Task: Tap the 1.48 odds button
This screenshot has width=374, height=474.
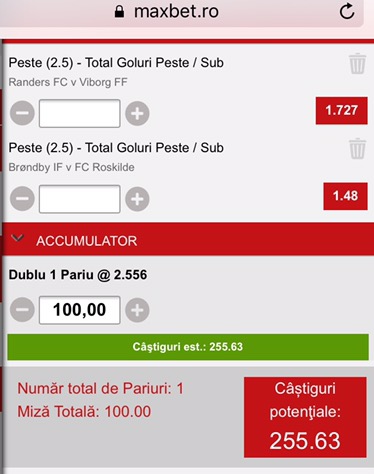Action: 345,196
